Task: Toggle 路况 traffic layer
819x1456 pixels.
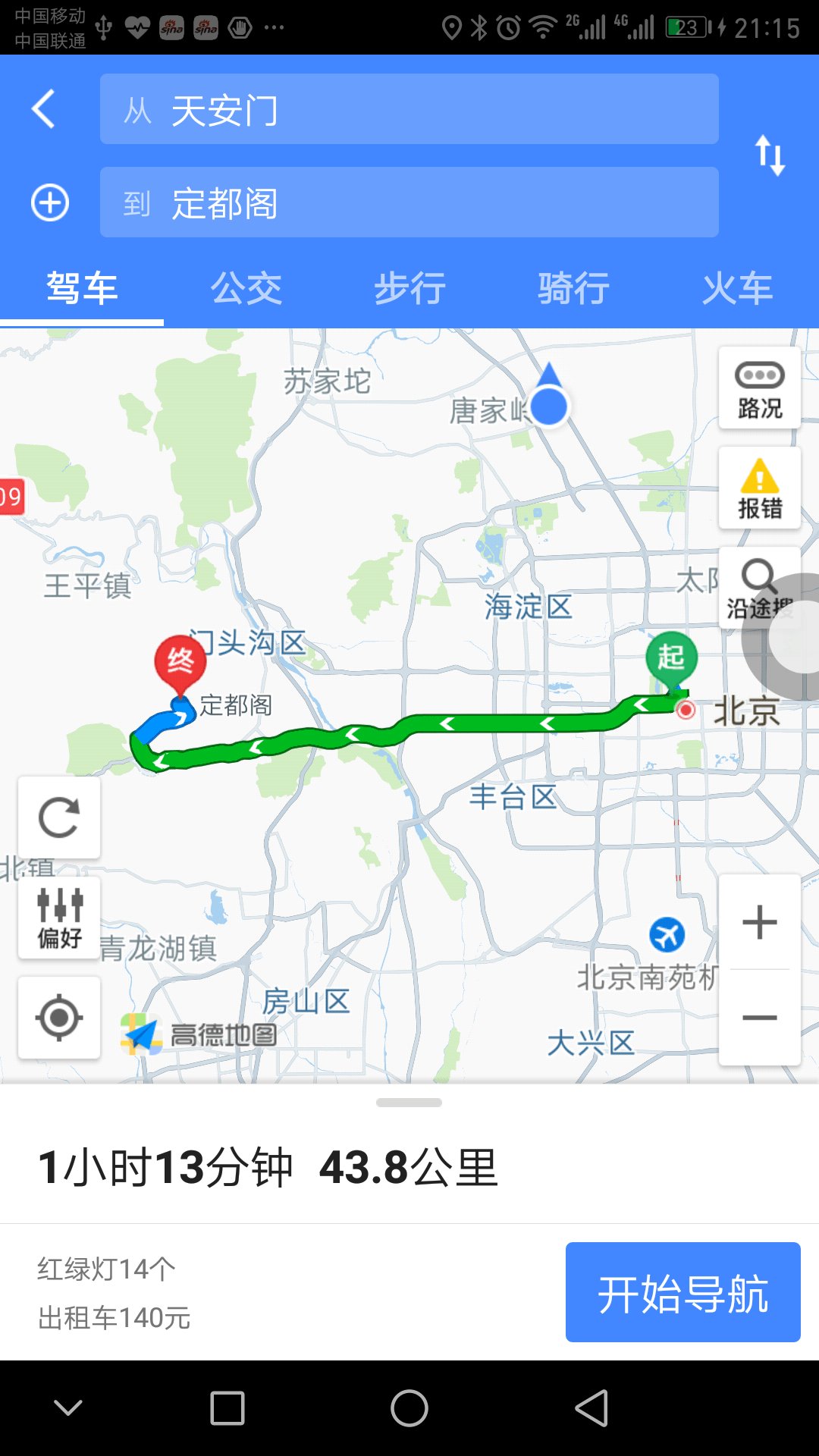Action: 760,388
